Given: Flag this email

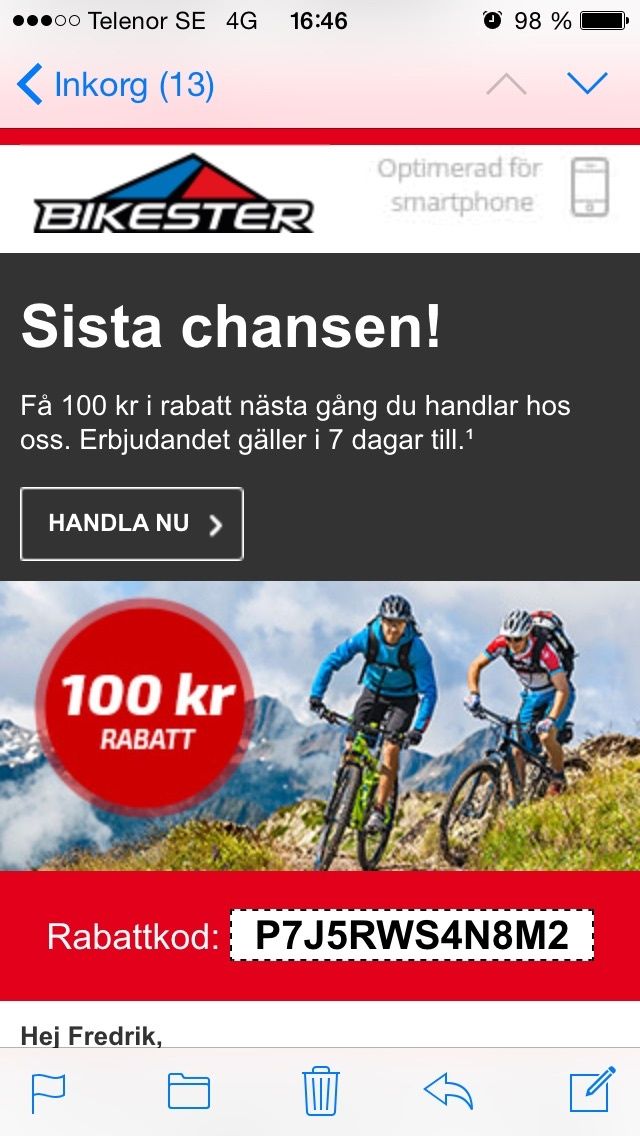Looking at the screenshot, I should click(x=48, y=1090).
